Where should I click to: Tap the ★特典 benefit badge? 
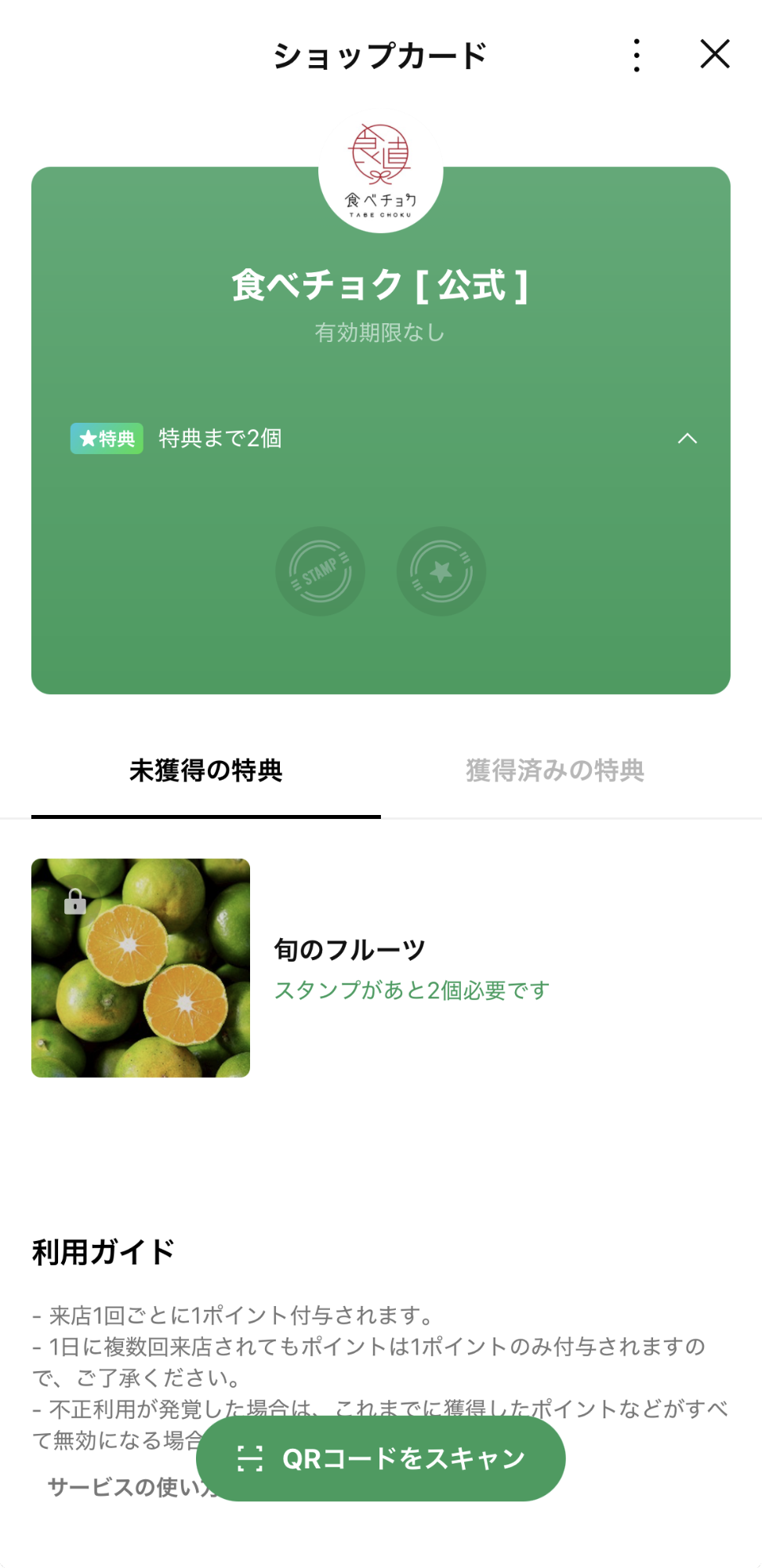click(106, 438)
